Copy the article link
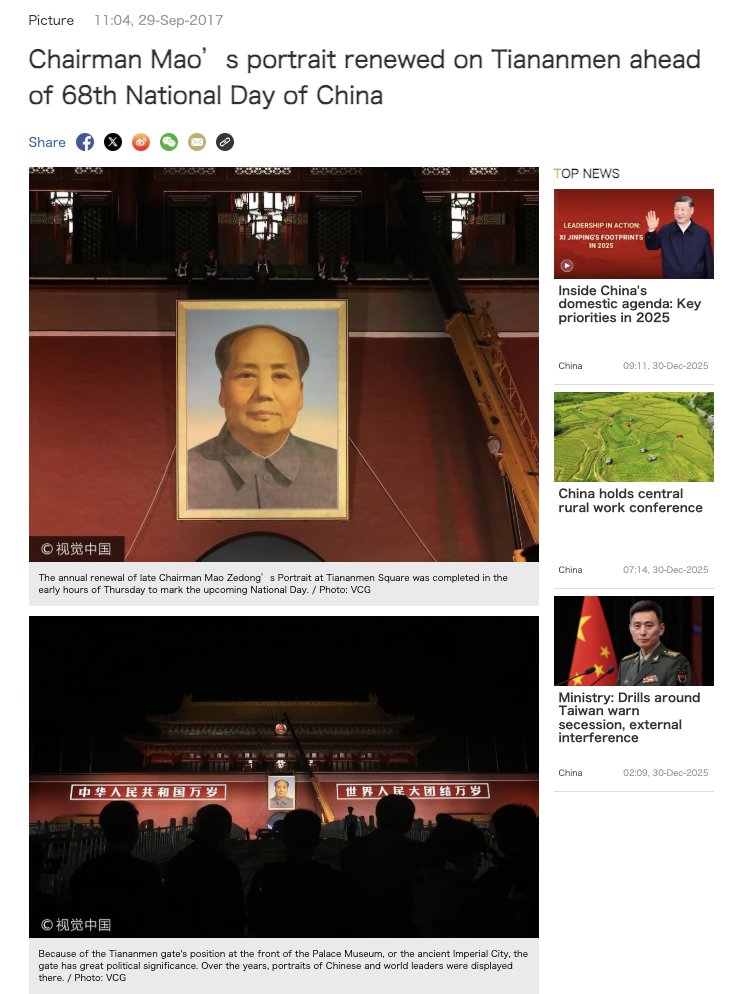This screenshot has width=756, height=994. point(225,142)
